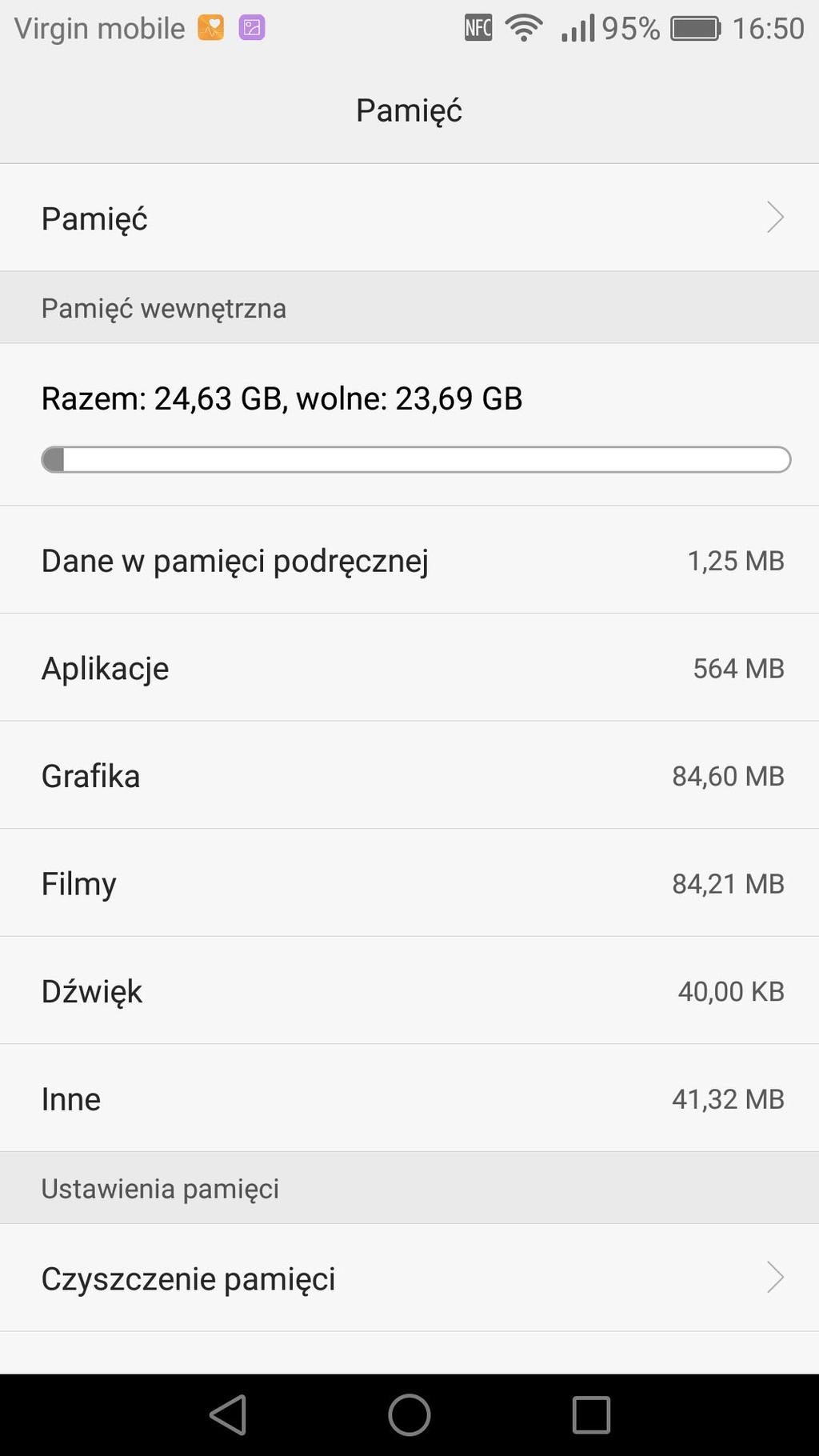Image resolution: width=819 pixels, height=1456 pixels.
Task: Open the Filmy storage entry
Action: pos(409,883)
